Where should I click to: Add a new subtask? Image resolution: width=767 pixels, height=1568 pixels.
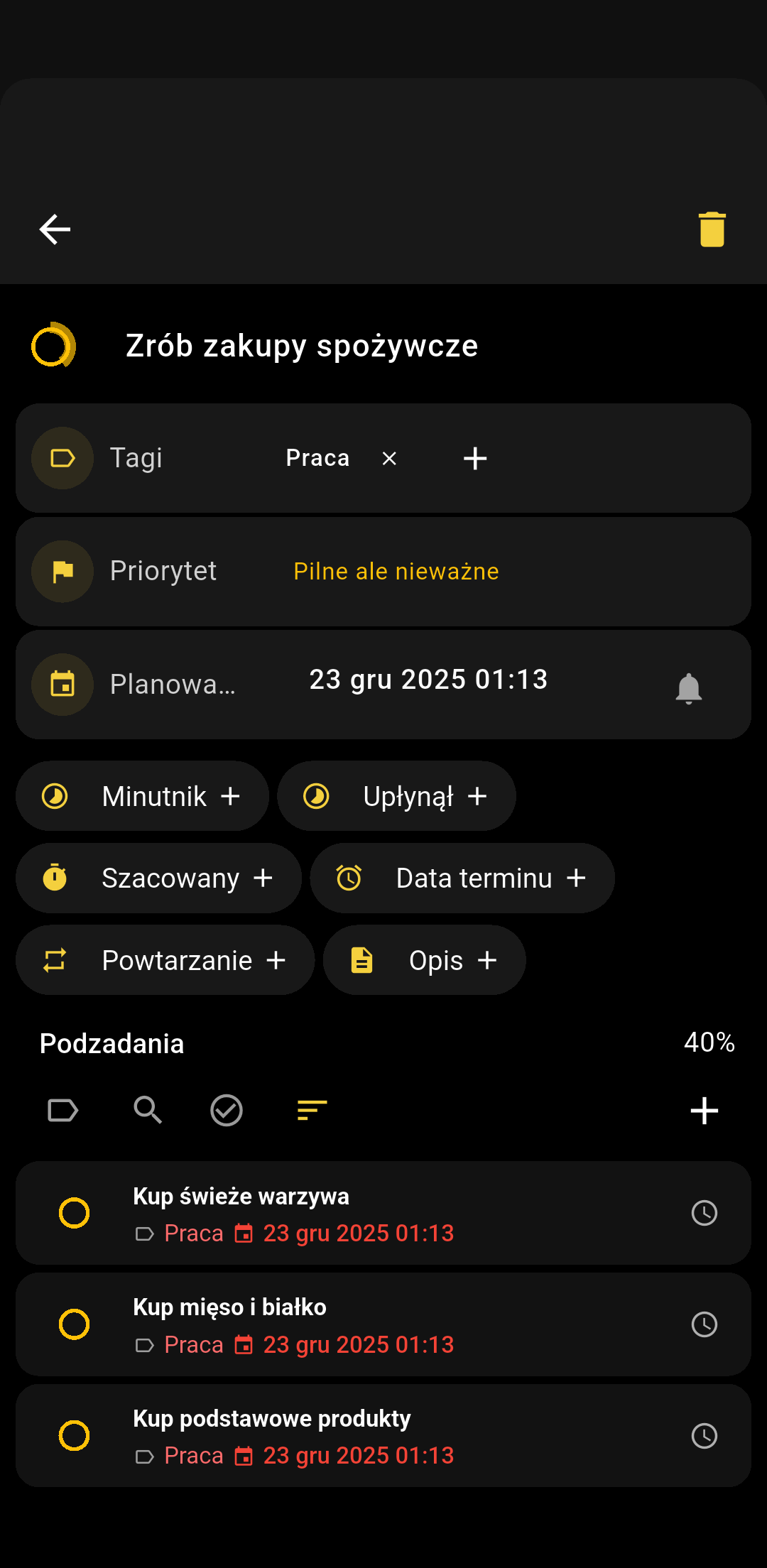click(x=704, y=1111)
